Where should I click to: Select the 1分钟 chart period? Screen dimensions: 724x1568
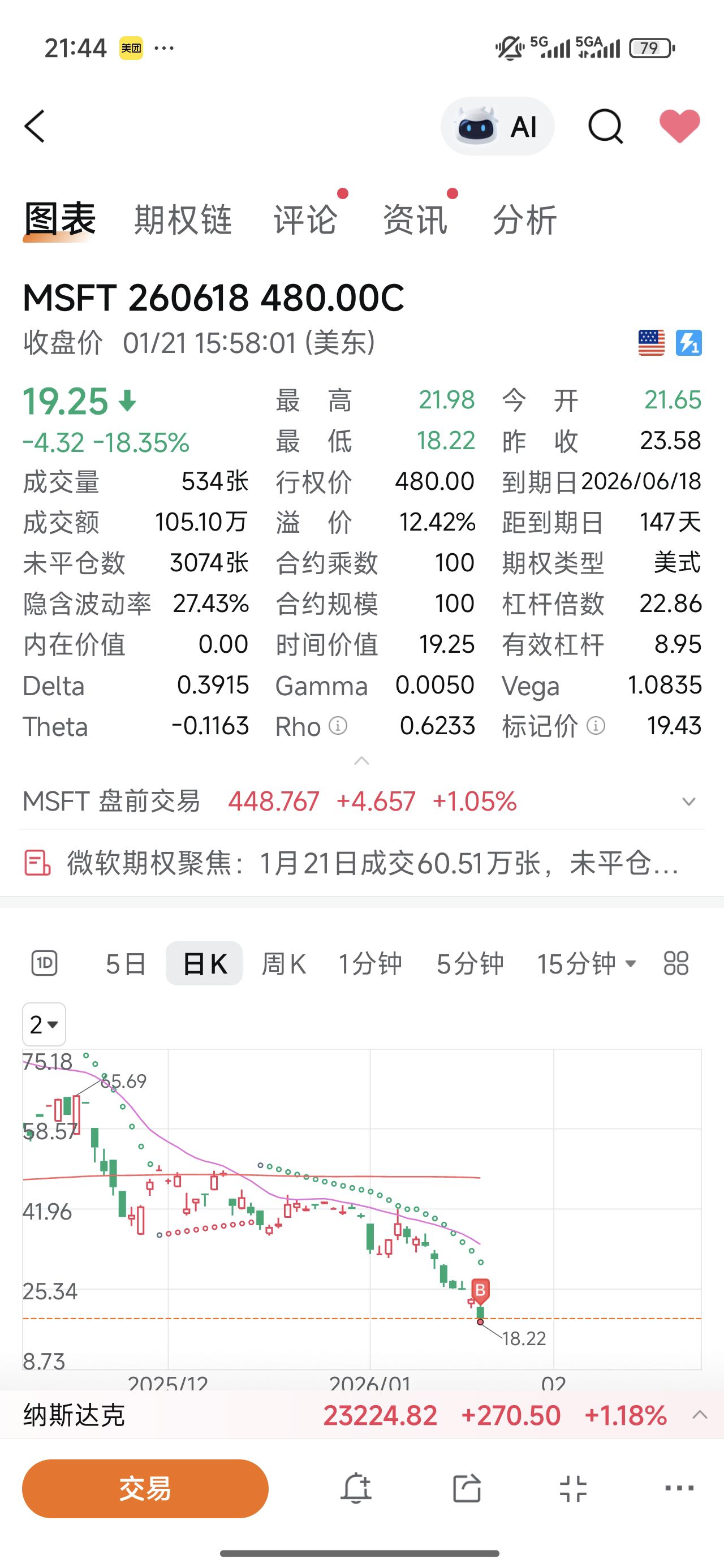pos(370,963)
